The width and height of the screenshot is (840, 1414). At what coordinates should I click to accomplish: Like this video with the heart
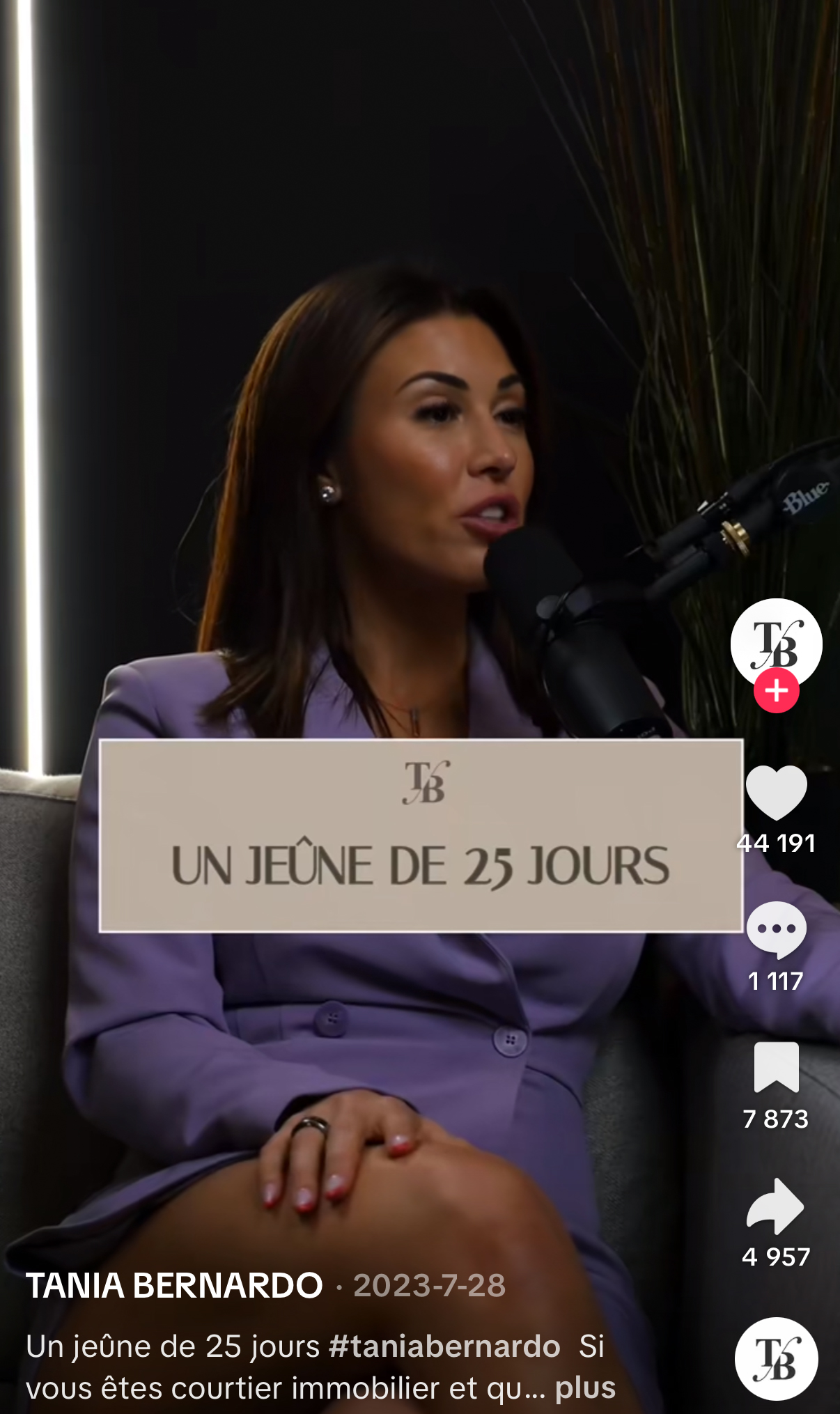coord(776,793)
